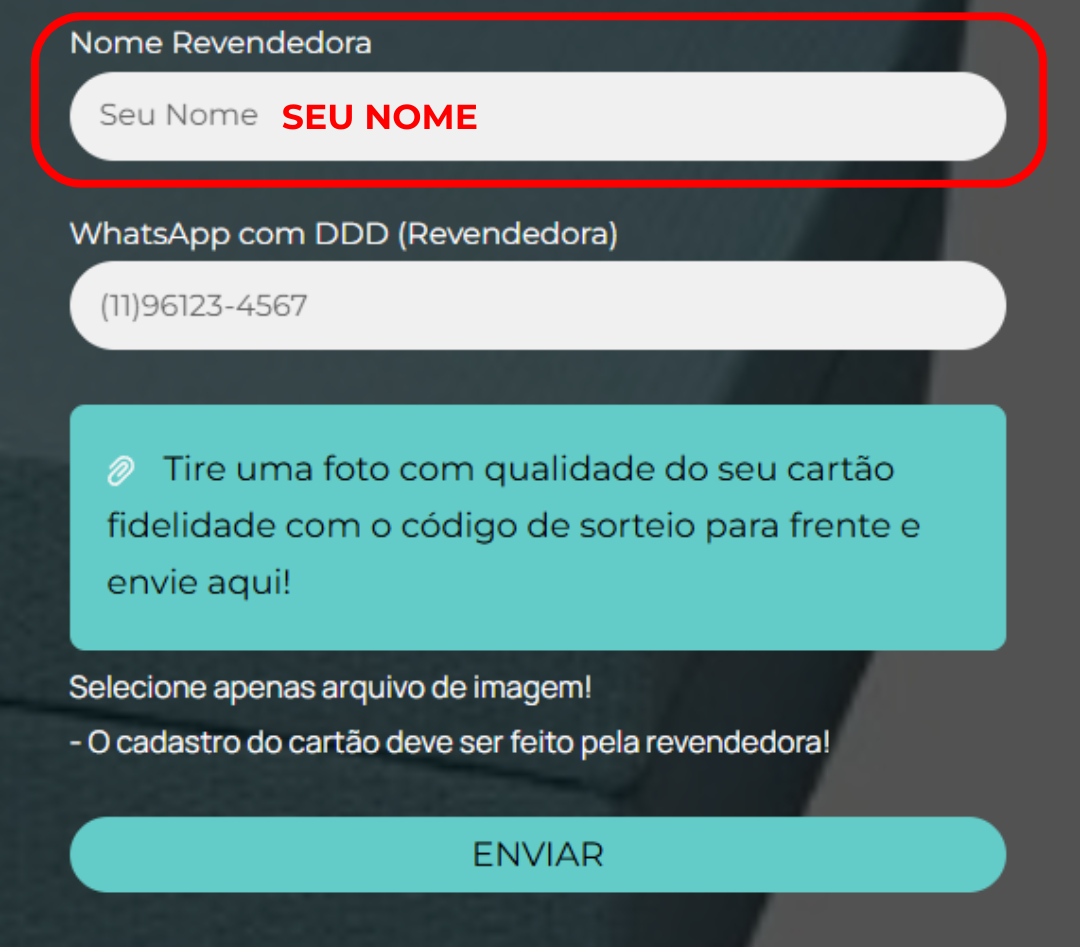Attach a photo of the loyalty card

537,527
